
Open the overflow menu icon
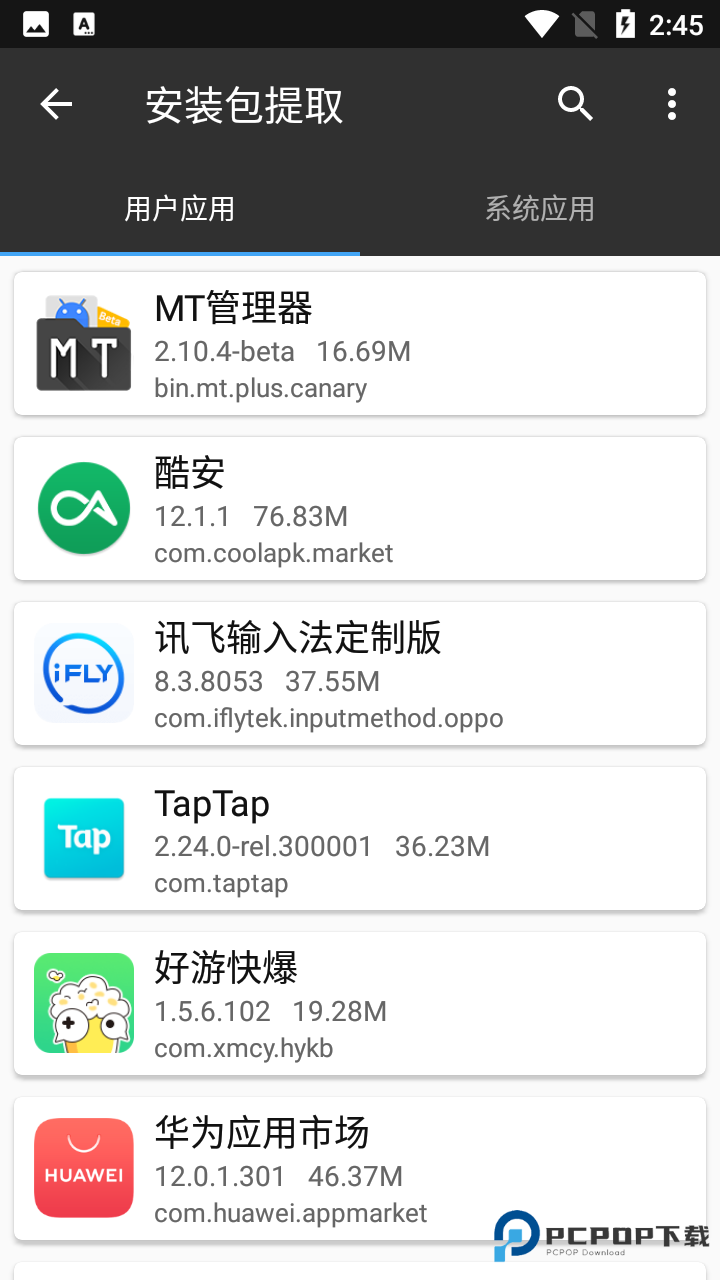pyautogui.click(x=671, y=104)
